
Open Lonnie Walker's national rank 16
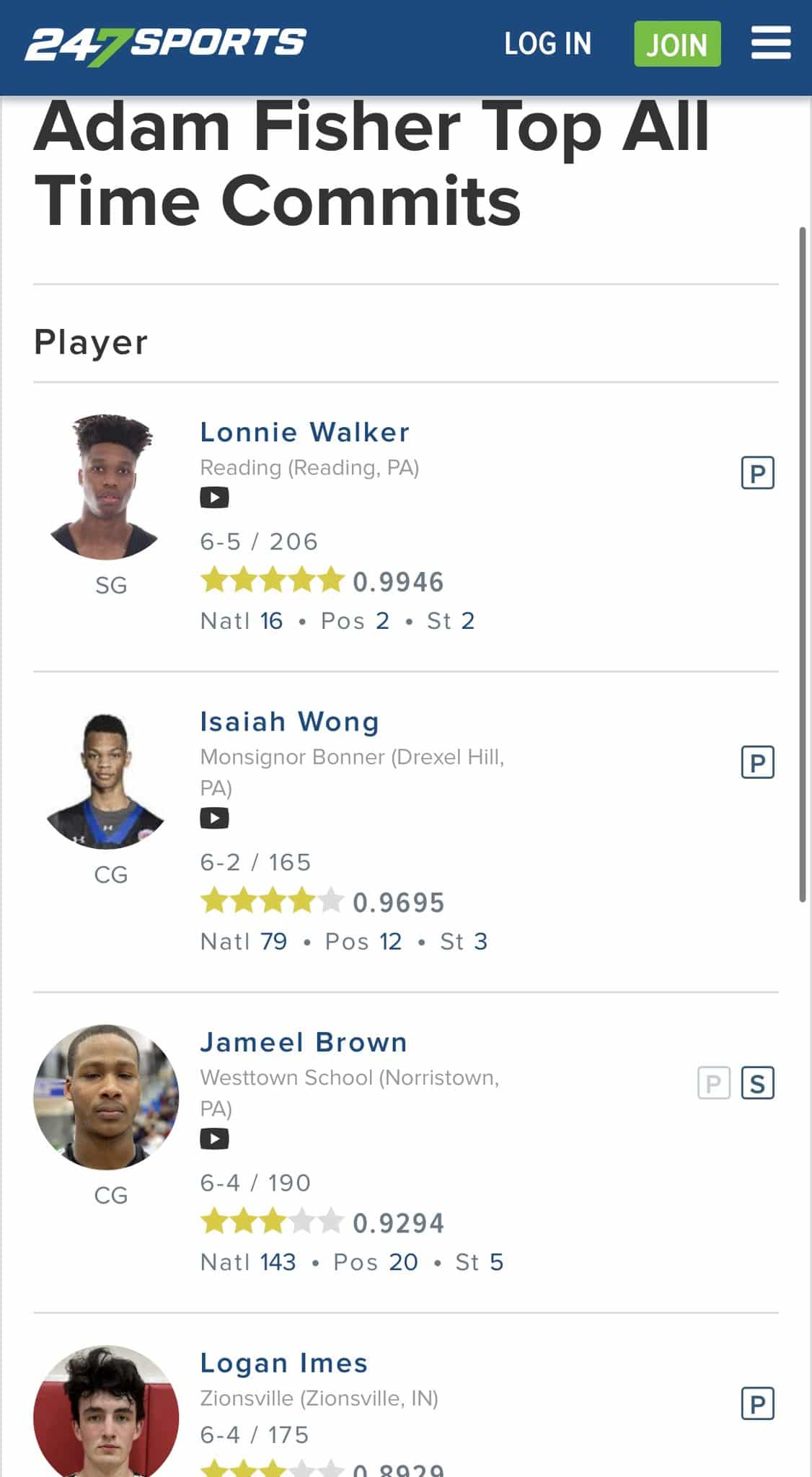[271, 621]
